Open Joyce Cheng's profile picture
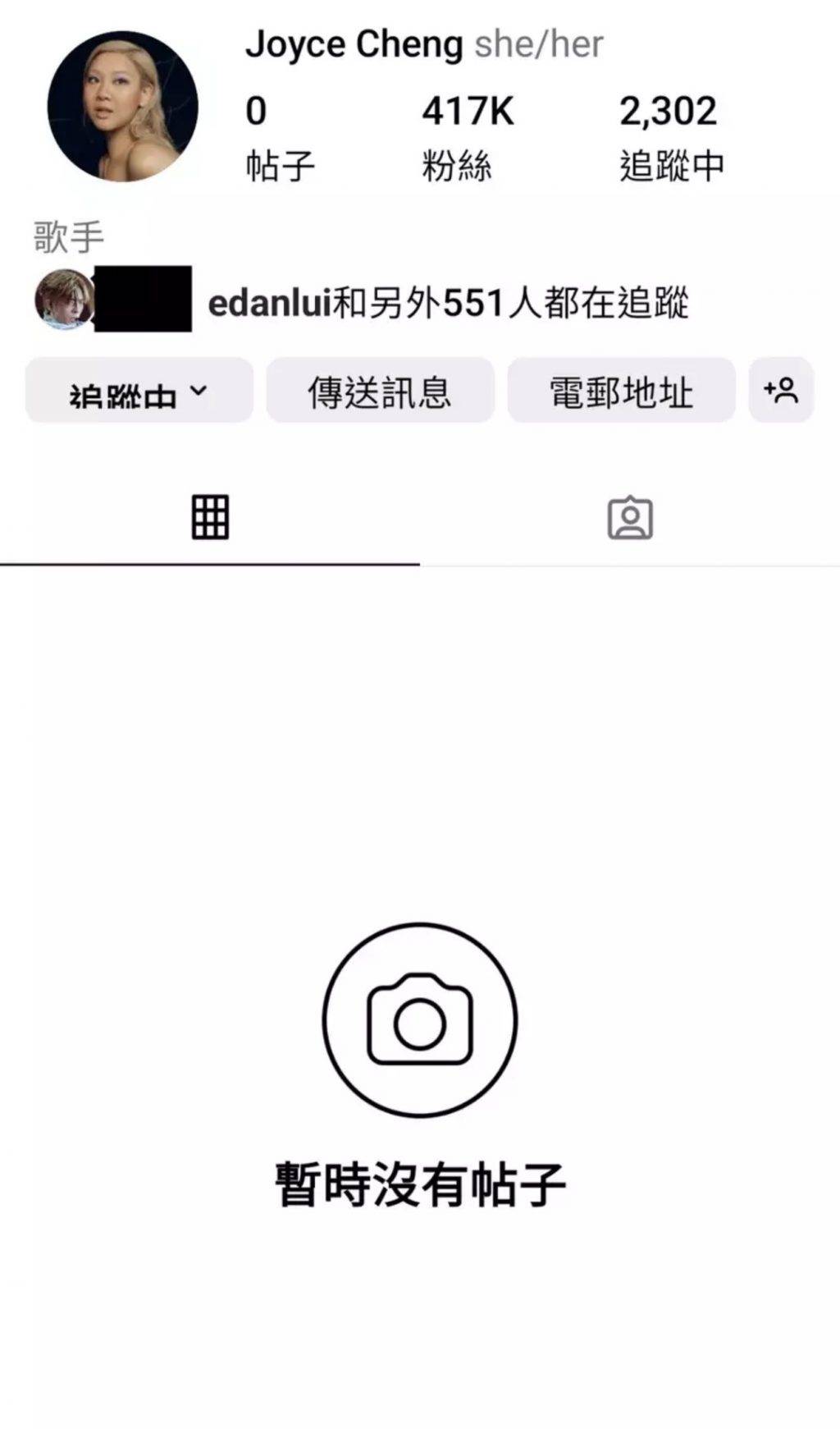This screenshot has height=1429, width=840. point(122,106)
